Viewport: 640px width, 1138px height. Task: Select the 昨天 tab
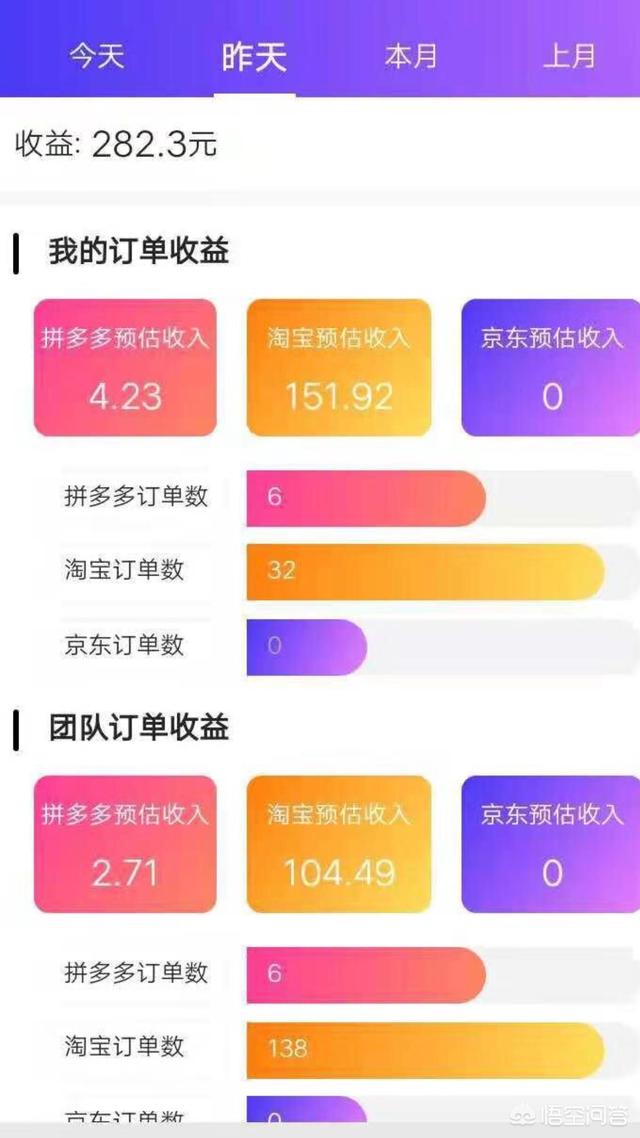click(x=254, y=57)
